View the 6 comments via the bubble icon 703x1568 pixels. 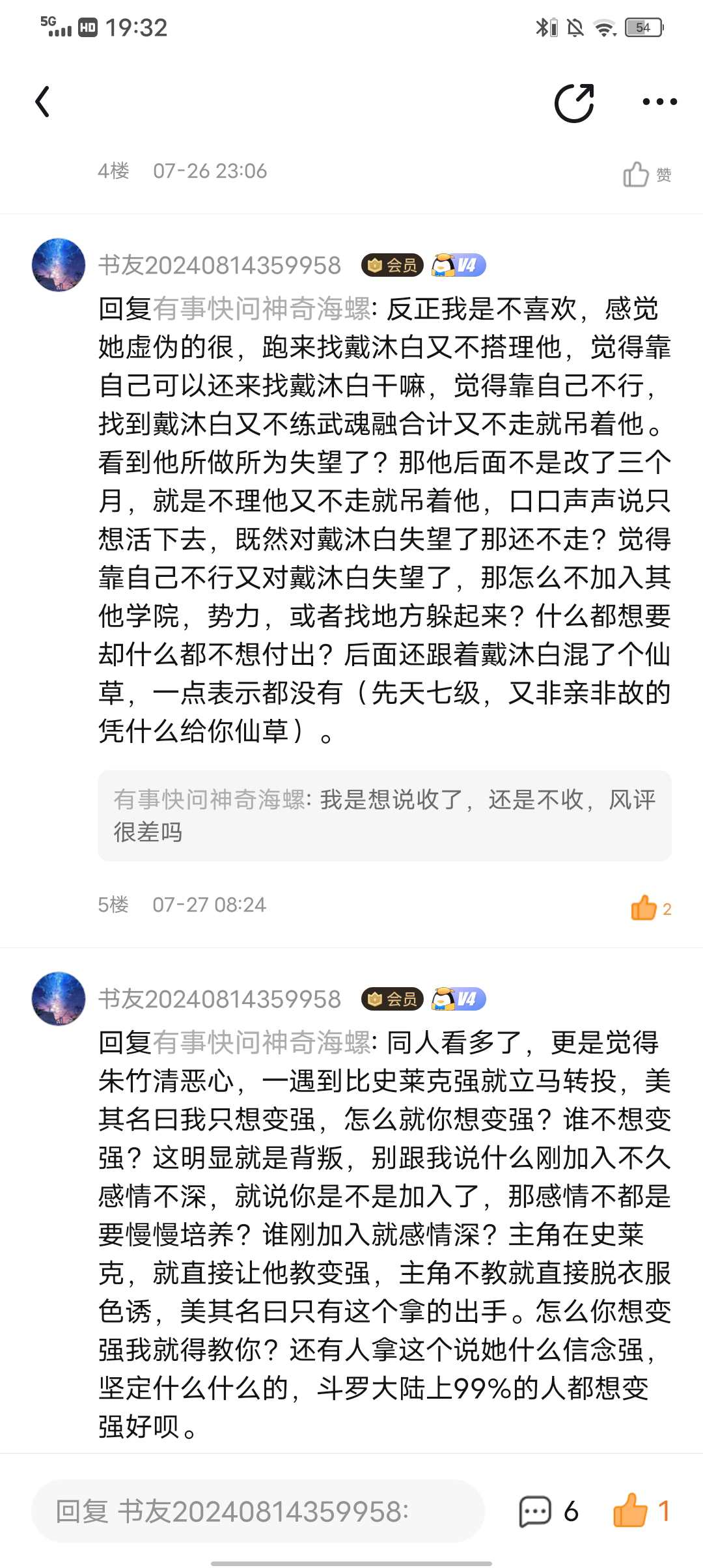click(x=549, y=1511)
